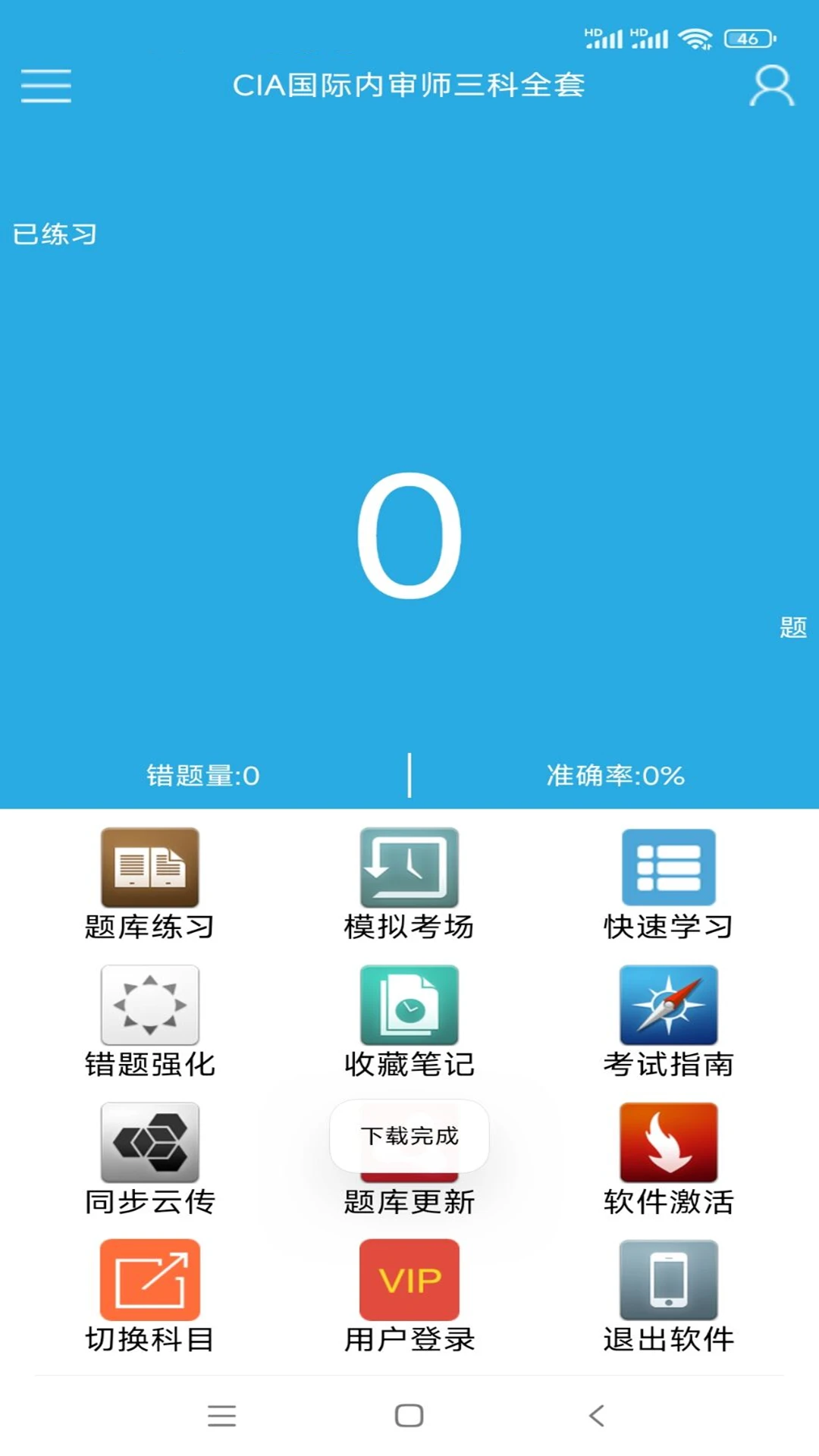The width and height of the screenshot is (819, 1456).
Task: Open the user profile icon
Action: [x=772, y=85]
